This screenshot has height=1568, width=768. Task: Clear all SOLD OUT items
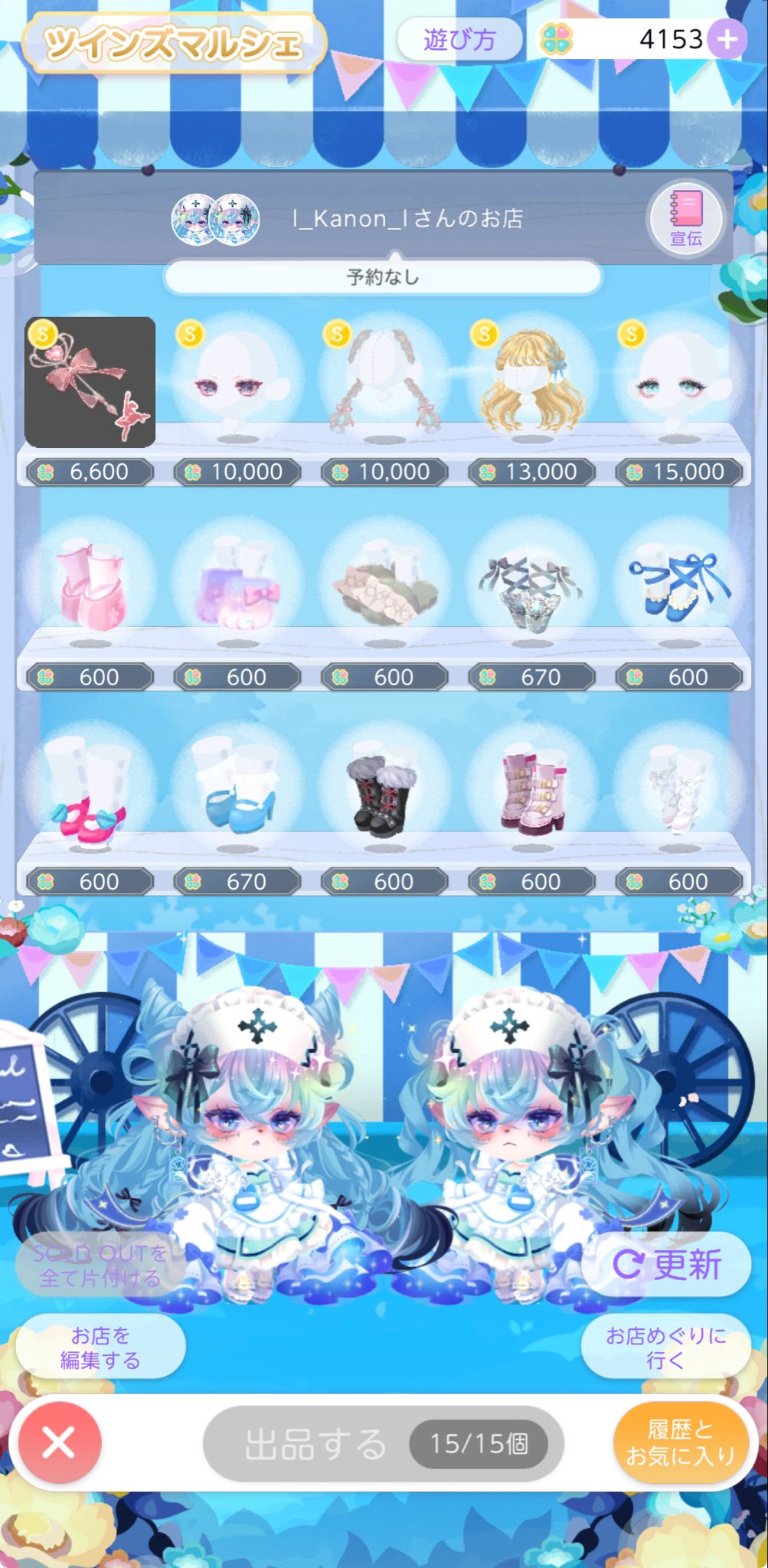(x=100, y=1266)
